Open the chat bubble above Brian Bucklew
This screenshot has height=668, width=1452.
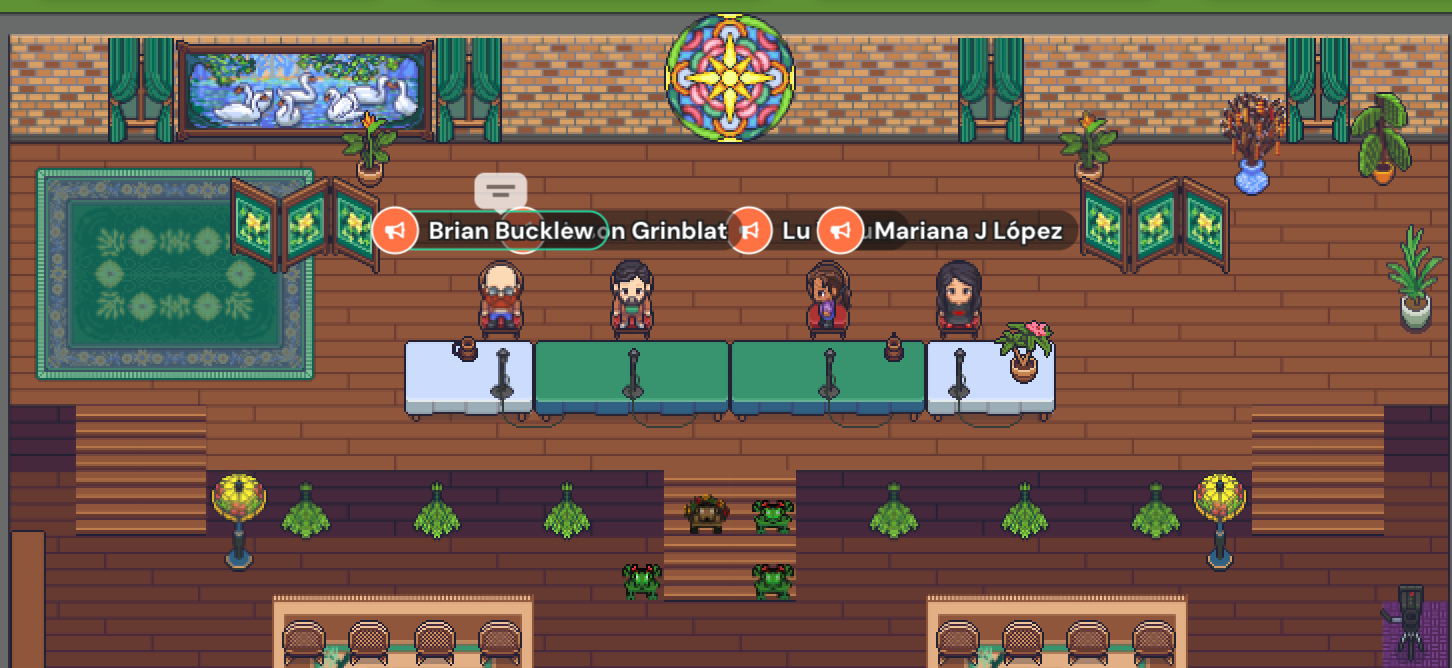click(500, 189)
